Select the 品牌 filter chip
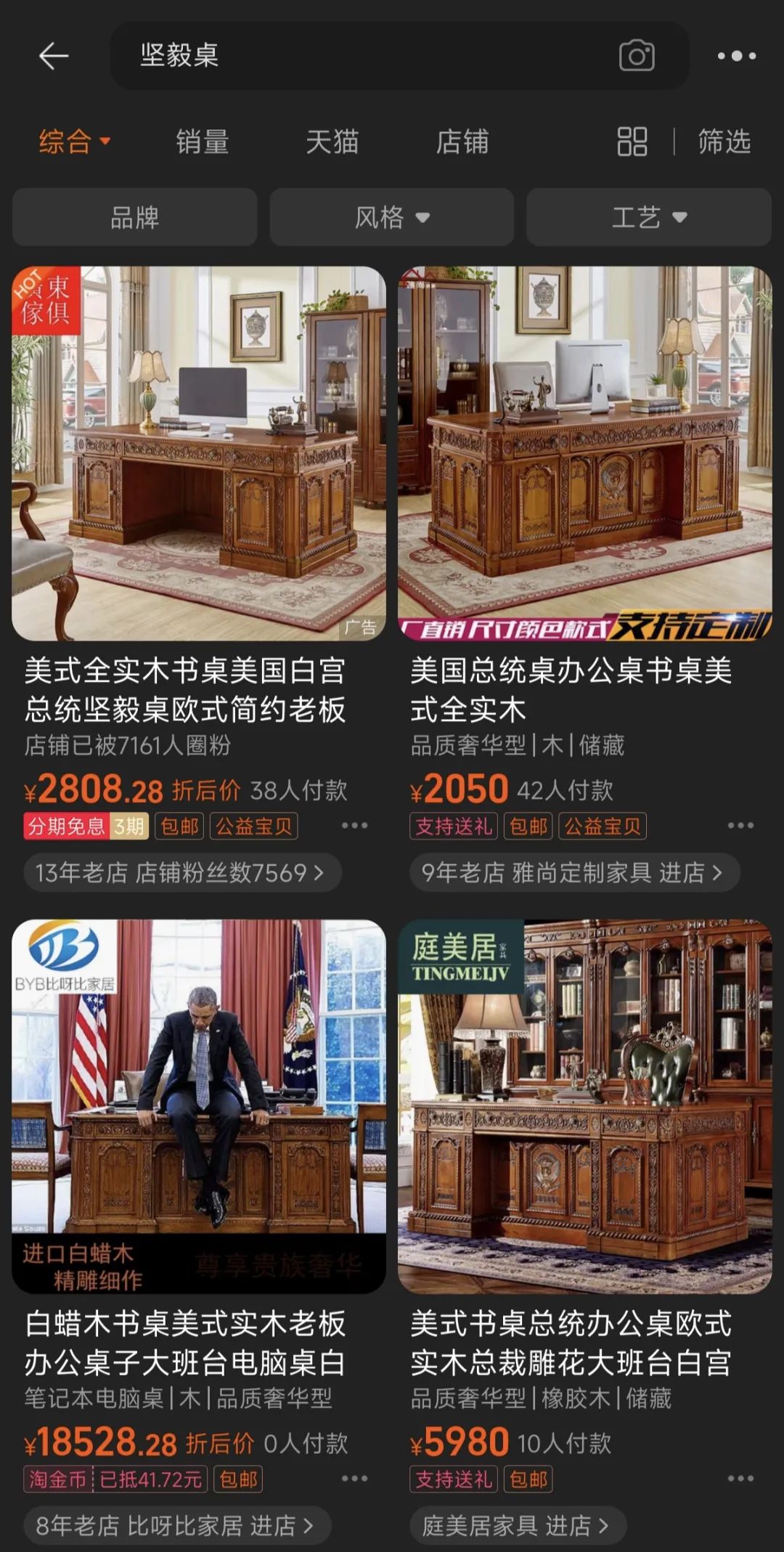This screenshot has width=784, height=1552. tap(135, 217)
